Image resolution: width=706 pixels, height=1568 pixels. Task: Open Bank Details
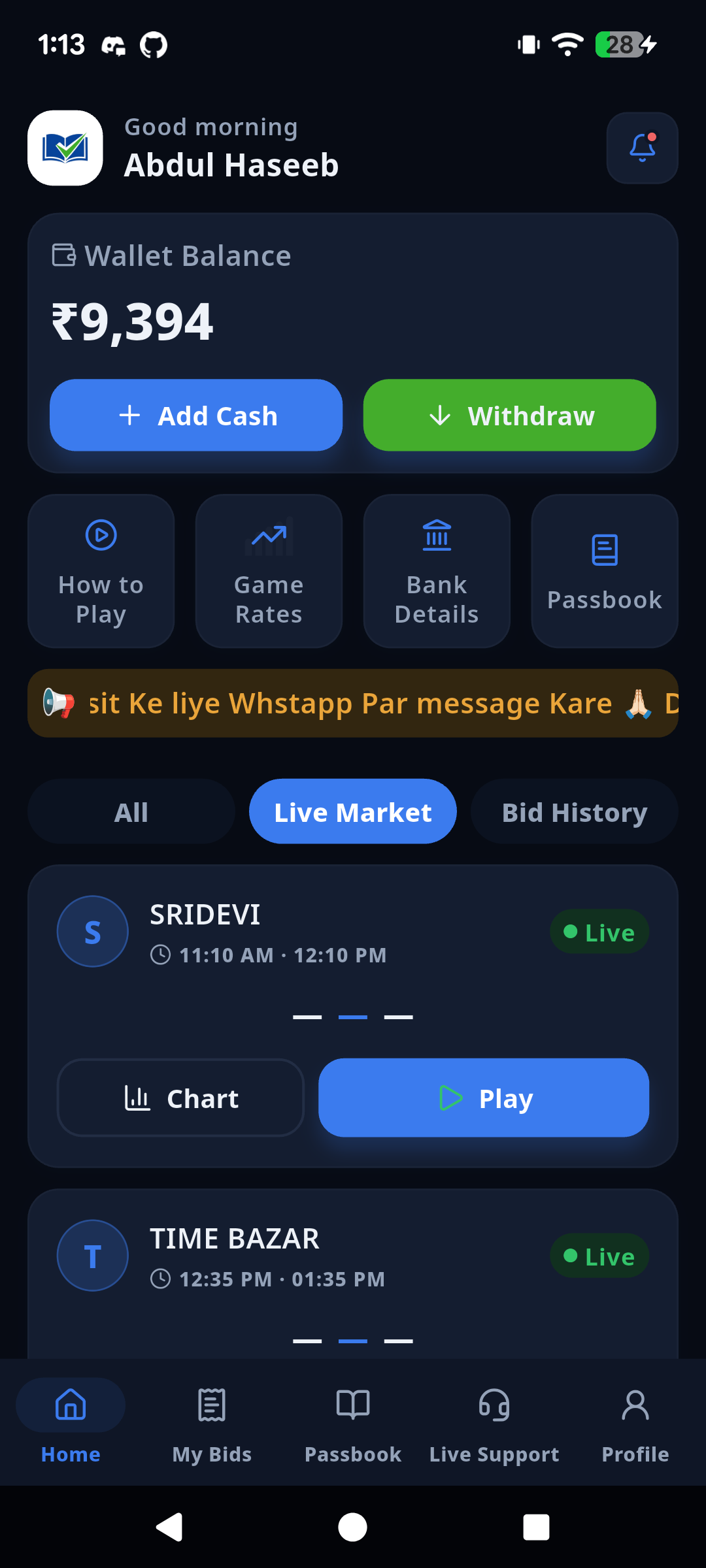pos(437,571)
